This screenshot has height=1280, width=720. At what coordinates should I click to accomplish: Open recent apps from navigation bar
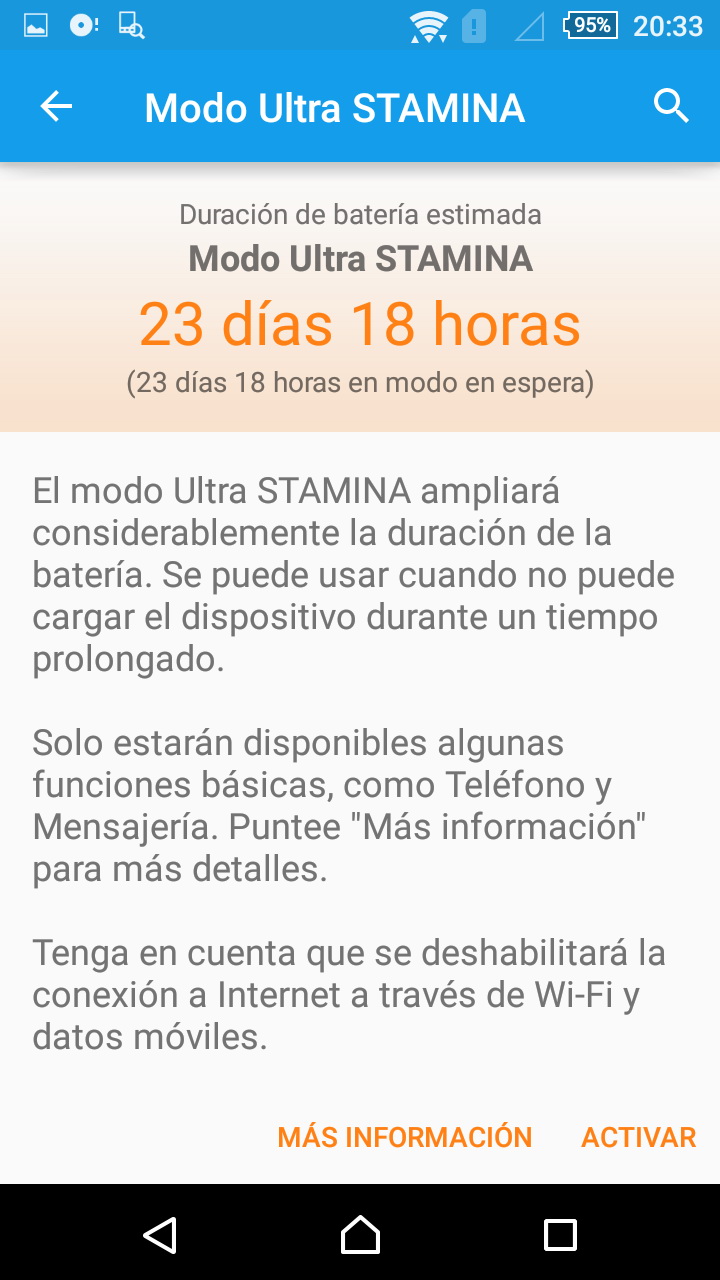click(x=560, y=1234)
